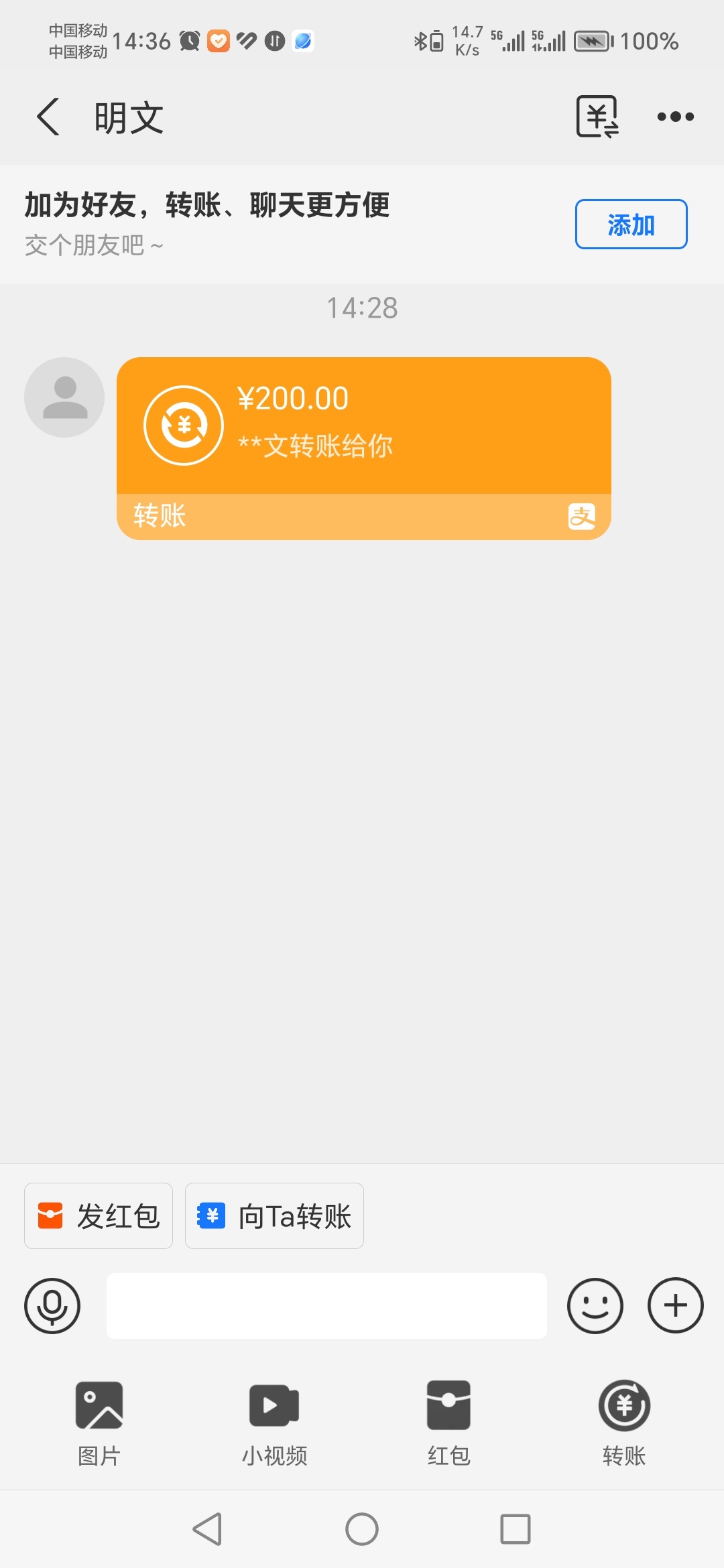Select 小视频 to send short video
Screen dimensions: 724x1568
[274, 1422]
